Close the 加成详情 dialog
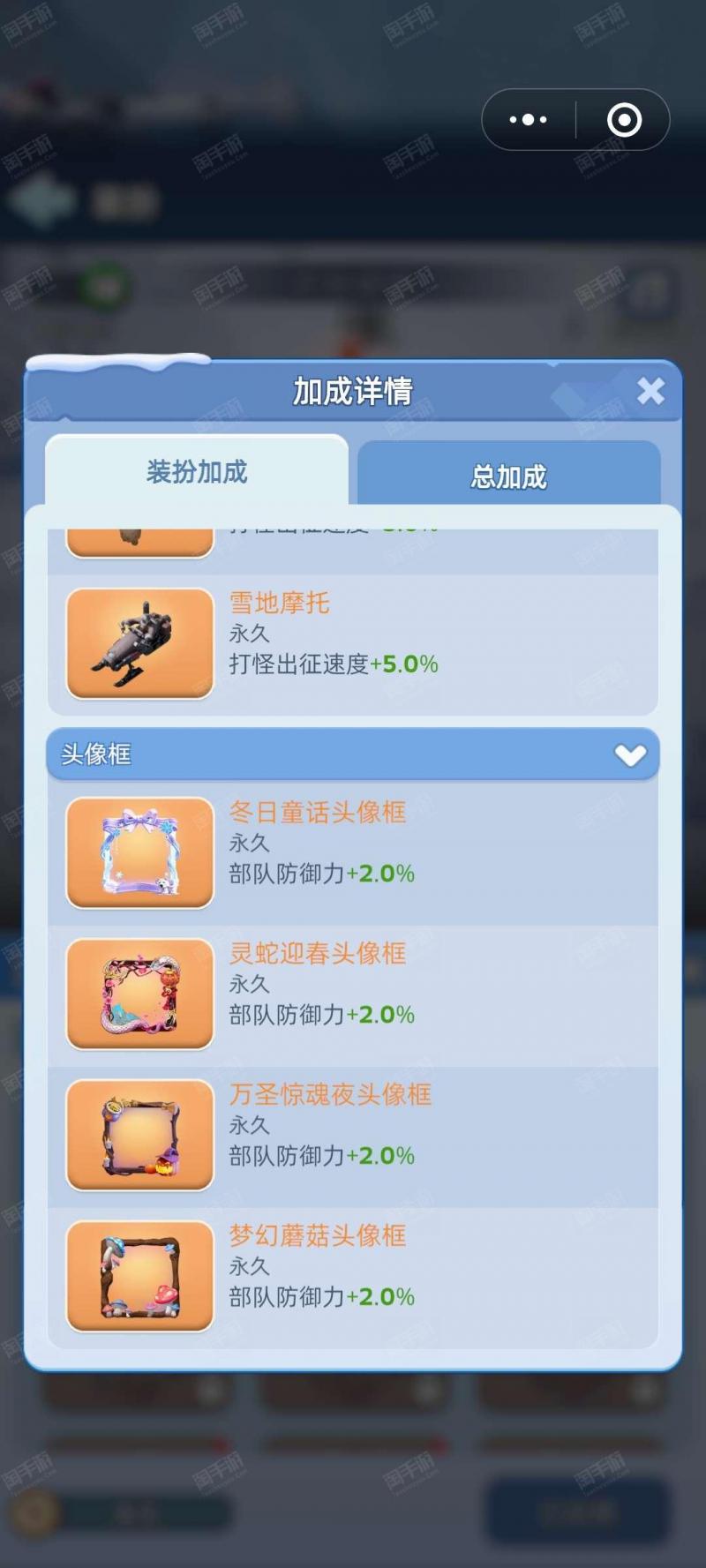Screen dimensions: 706x1568 coord(650,391)
